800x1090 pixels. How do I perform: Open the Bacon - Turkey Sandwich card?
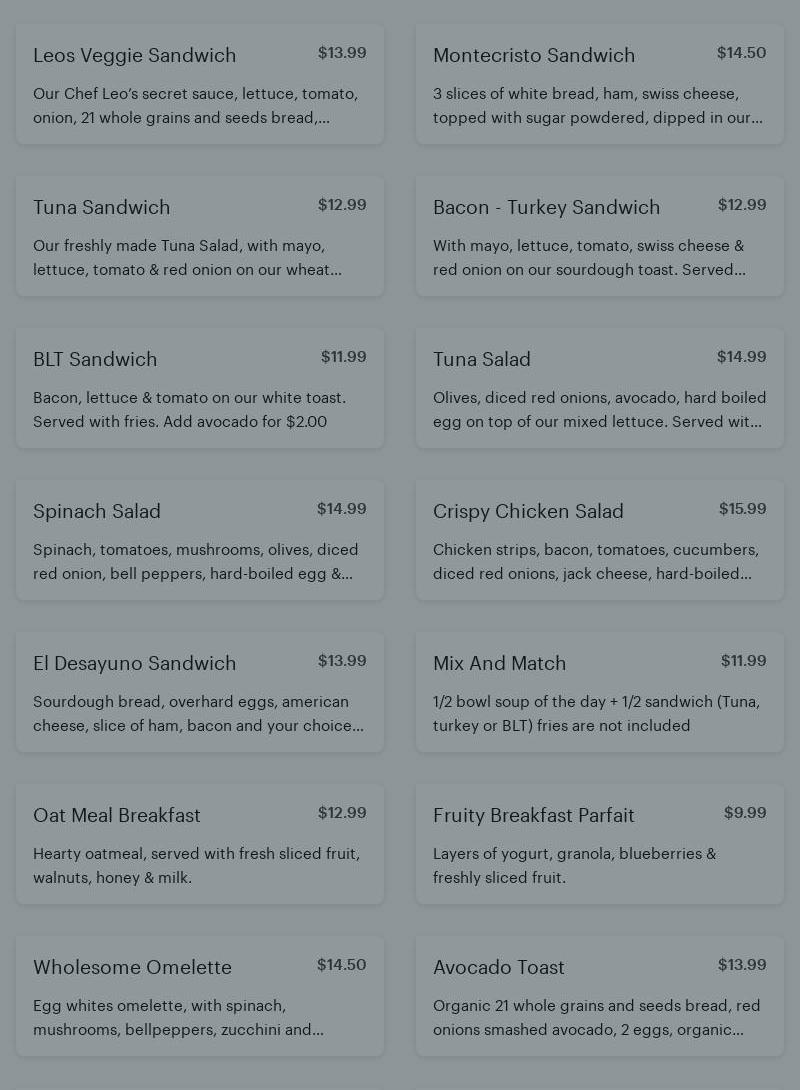600,236
